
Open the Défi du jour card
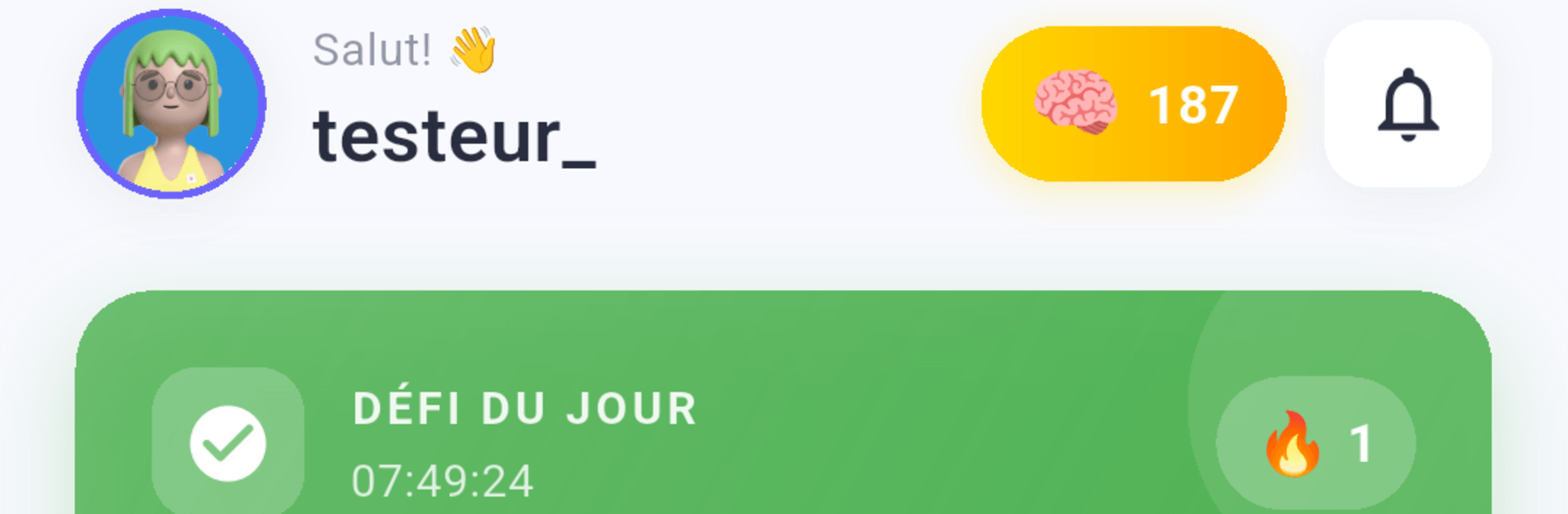tap(783, 402)
